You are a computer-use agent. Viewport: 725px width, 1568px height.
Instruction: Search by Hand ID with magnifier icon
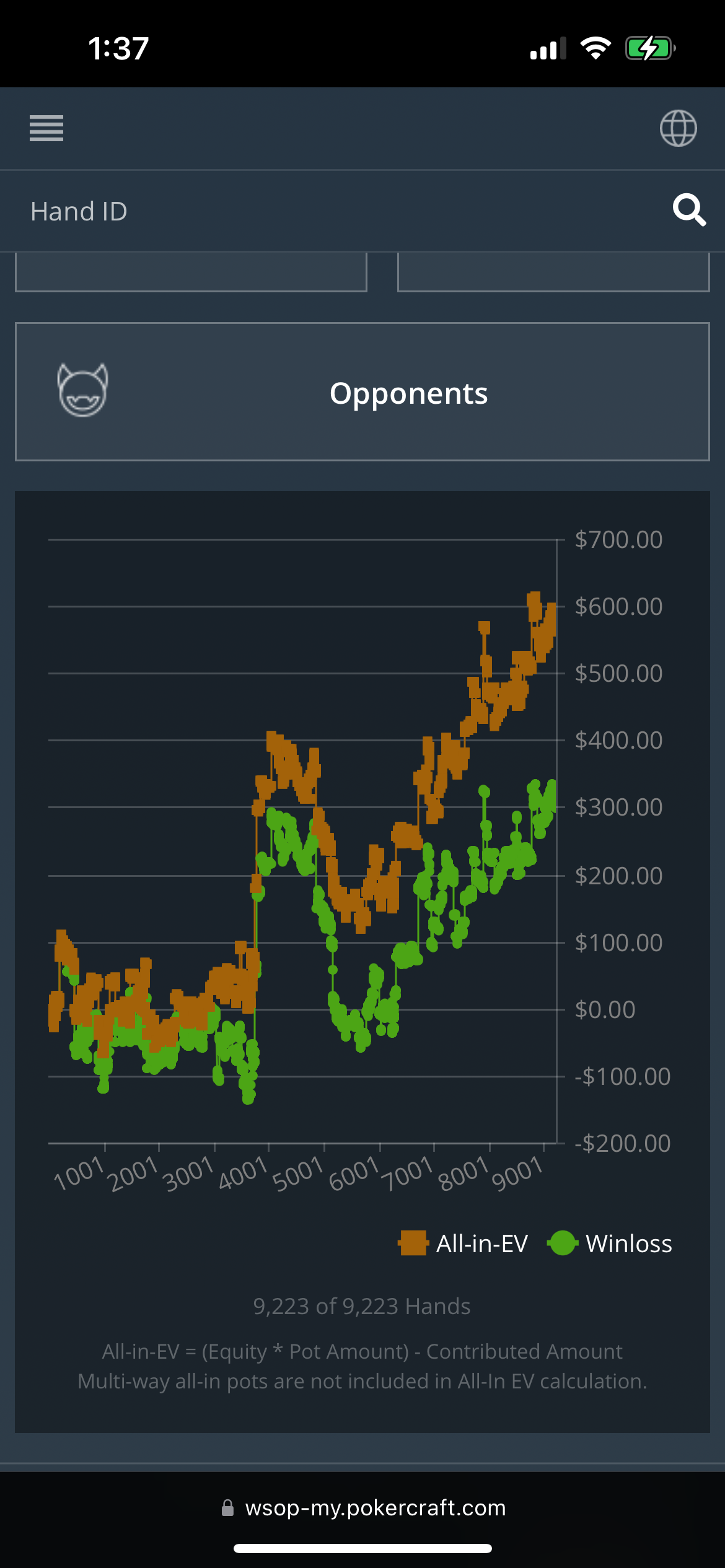(x=689, y=211)
